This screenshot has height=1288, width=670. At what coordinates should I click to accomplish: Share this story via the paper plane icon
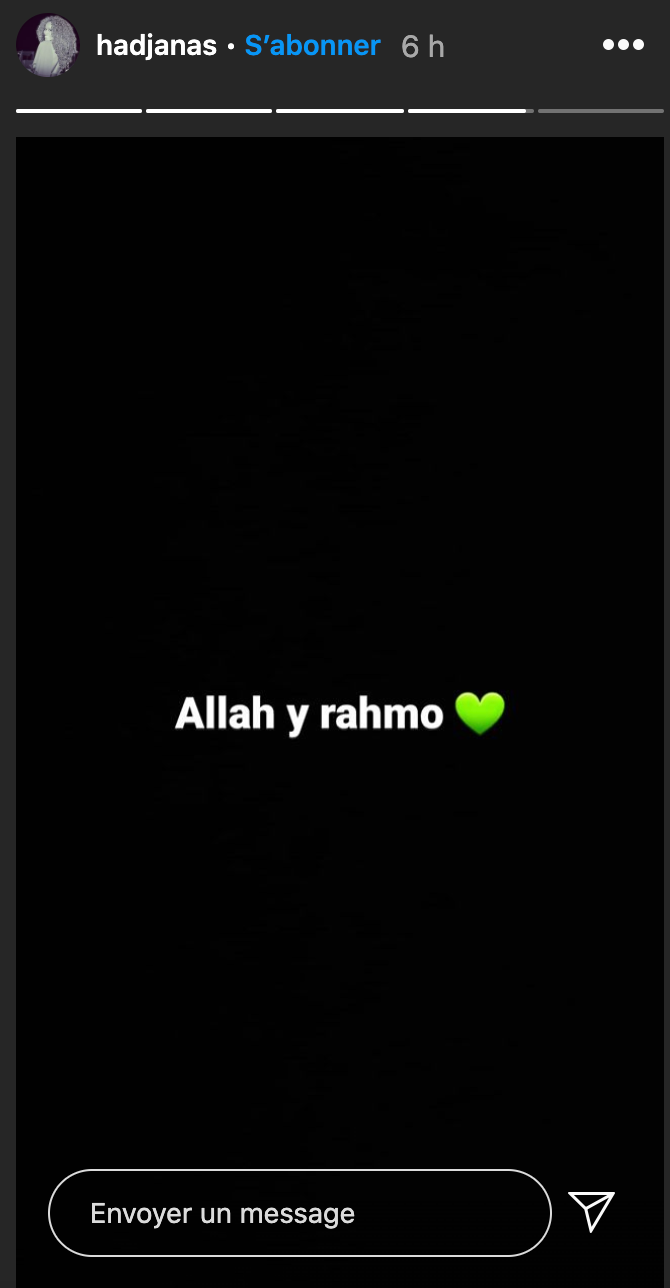[591, 1212]
